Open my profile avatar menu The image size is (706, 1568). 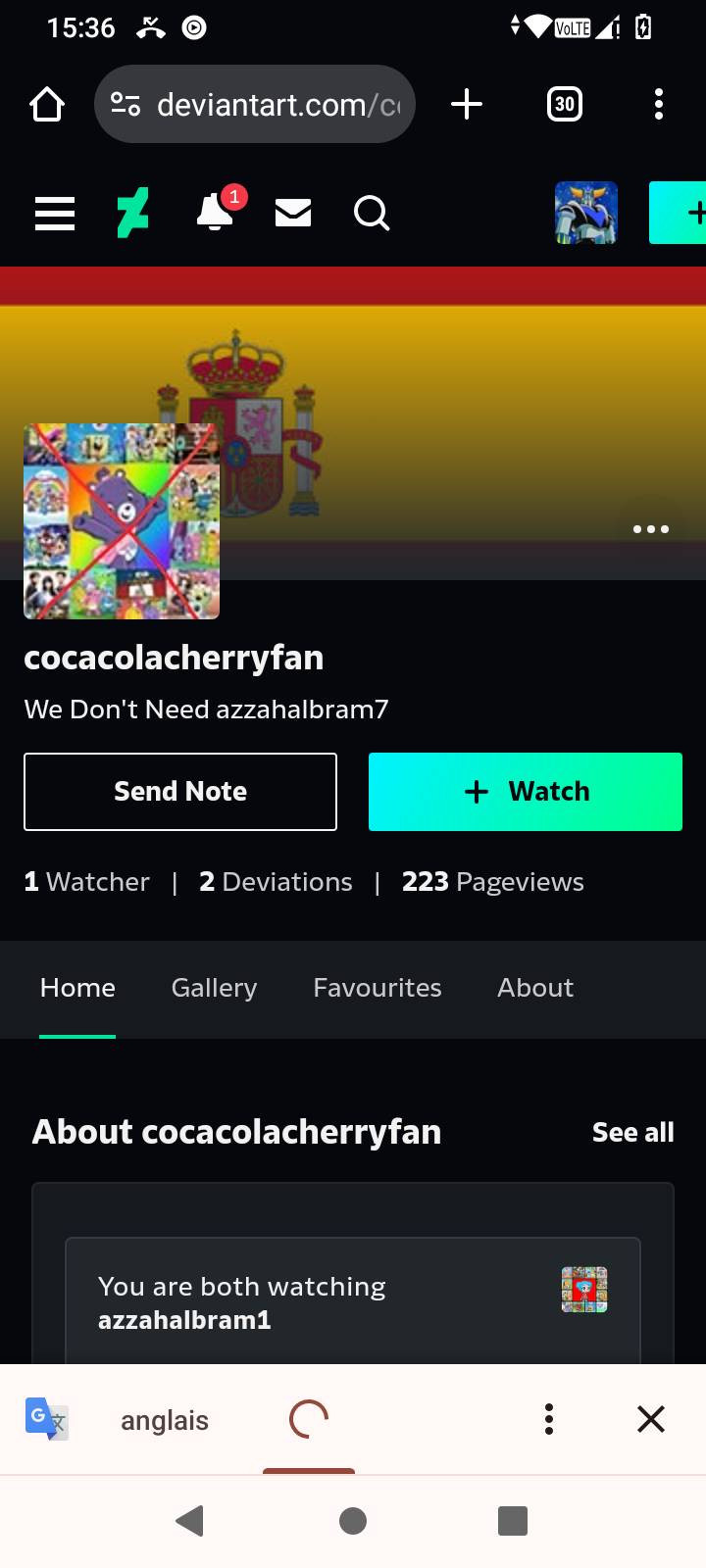pos(585,213)
